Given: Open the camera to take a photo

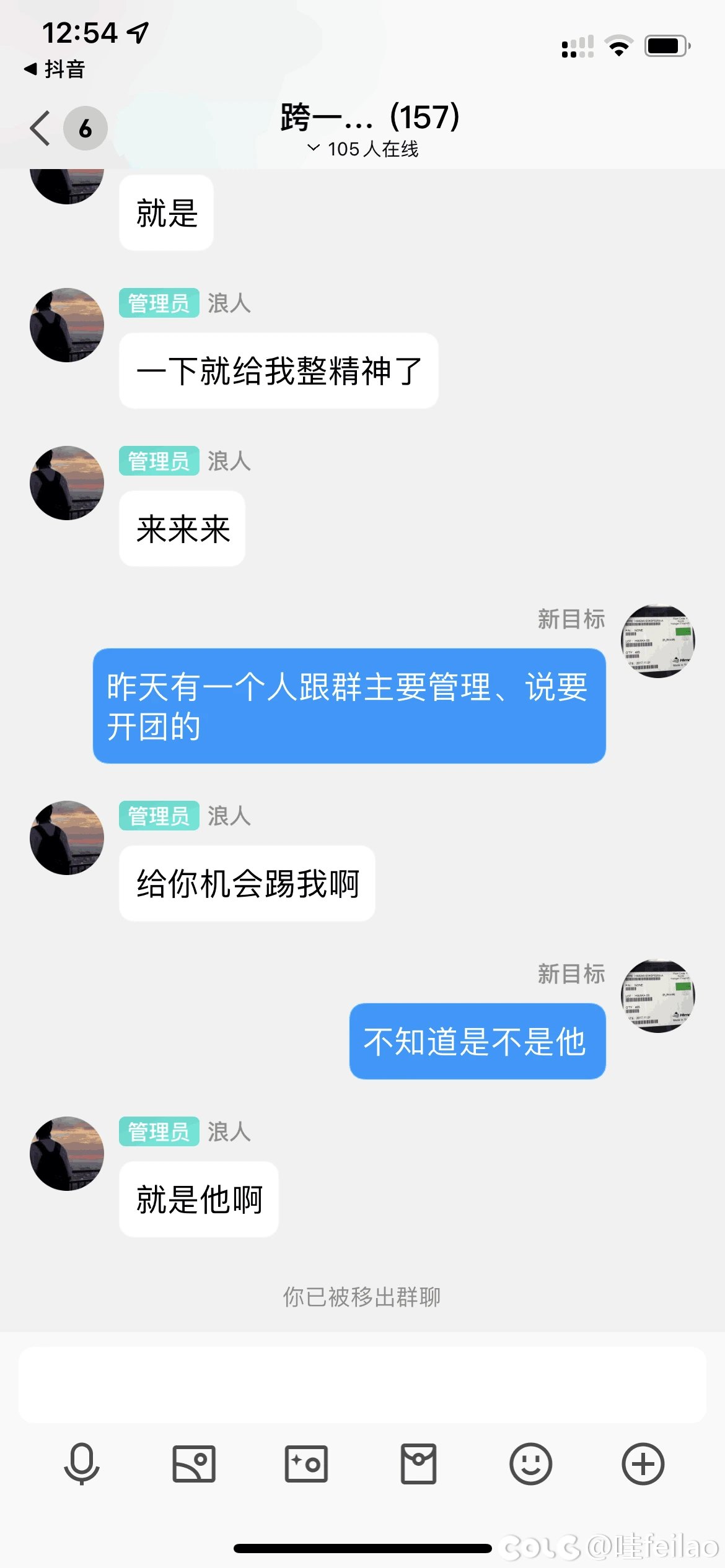Looking at the screenshot, I should [x=306, y=1464].
